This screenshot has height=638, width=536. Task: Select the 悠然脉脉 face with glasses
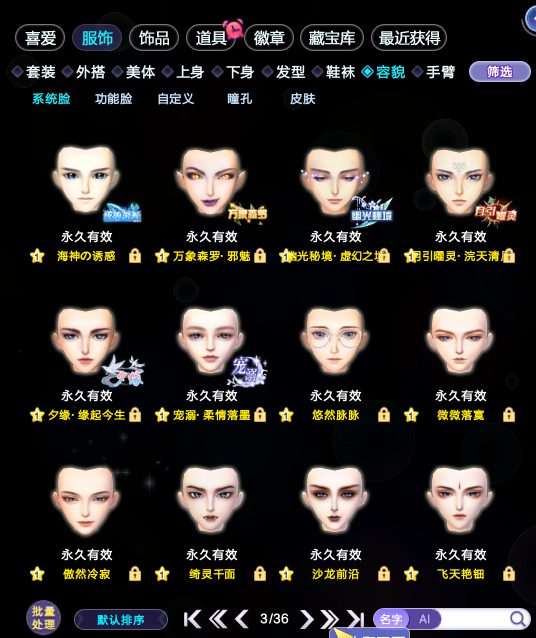click(x=335, y=341)
